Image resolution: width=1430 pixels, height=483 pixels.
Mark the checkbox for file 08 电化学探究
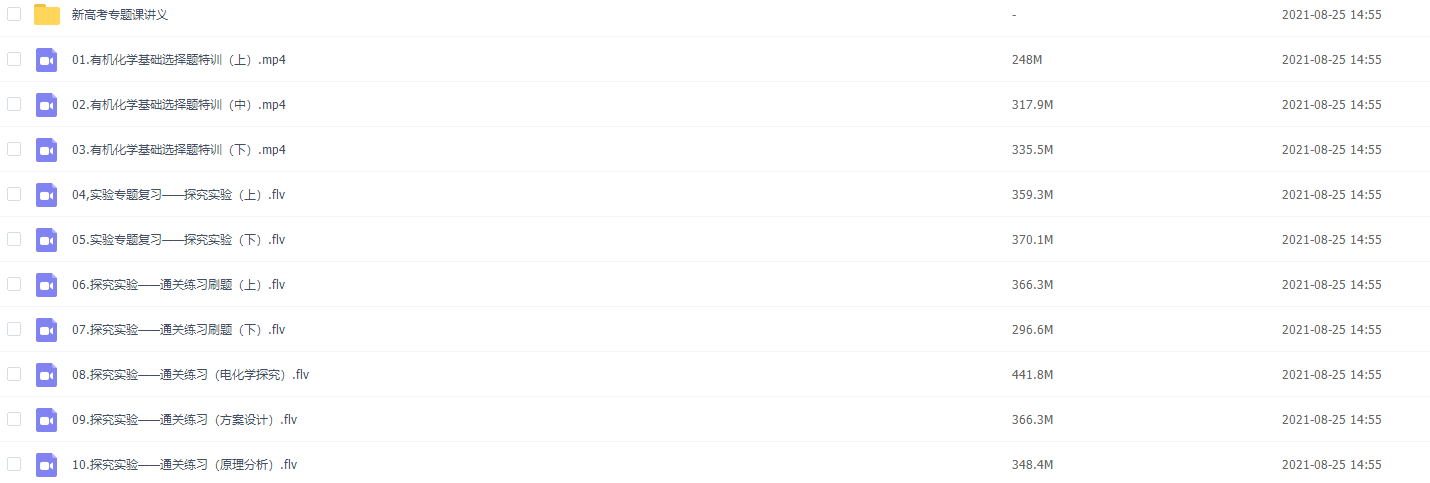[x=14, y=374]
